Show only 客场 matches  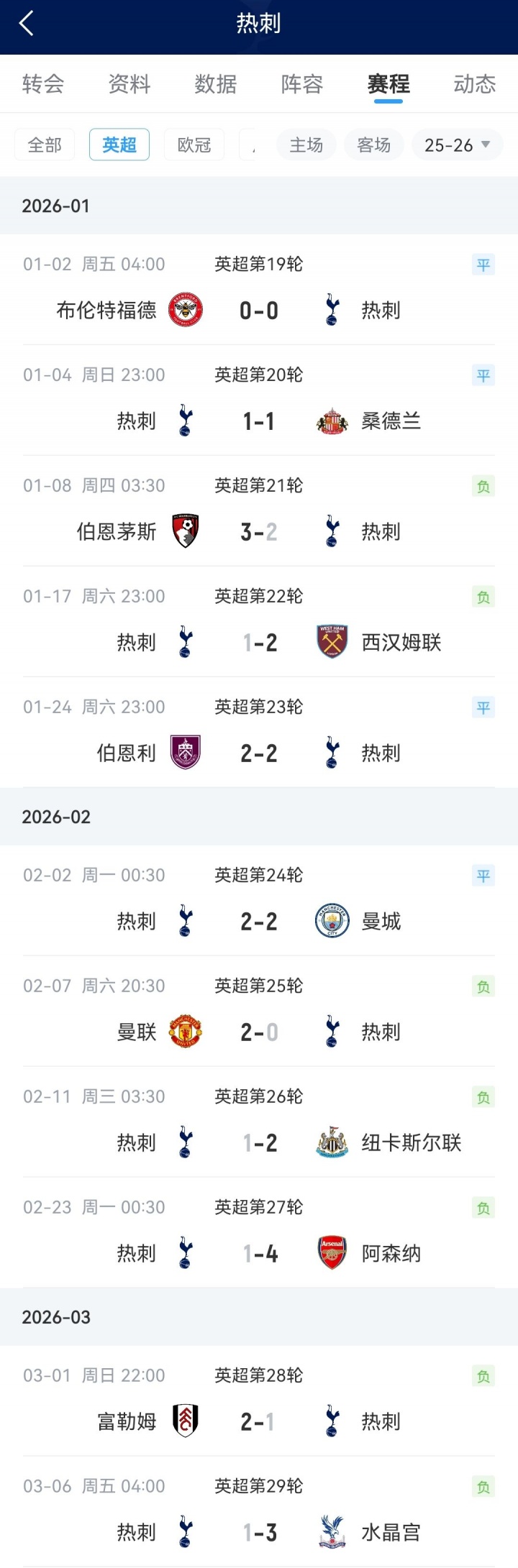374,145
